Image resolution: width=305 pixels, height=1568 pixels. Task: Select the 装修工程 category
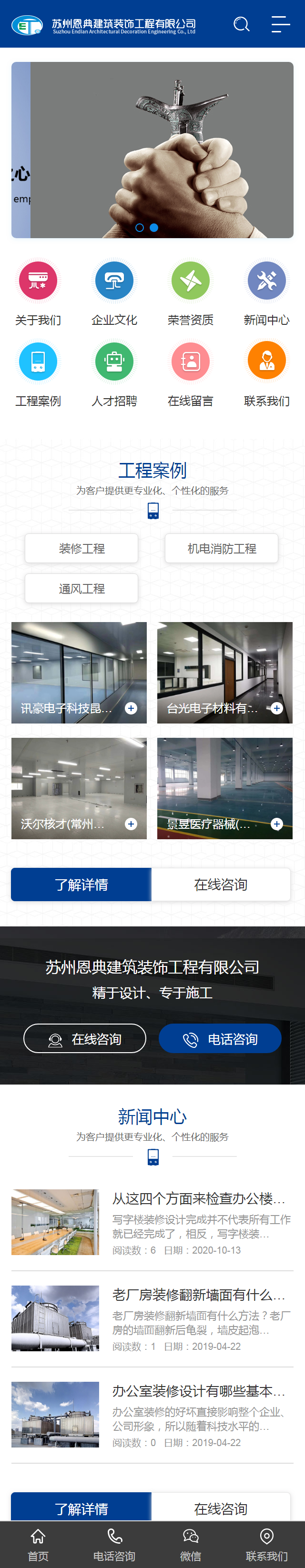[81, 548]
